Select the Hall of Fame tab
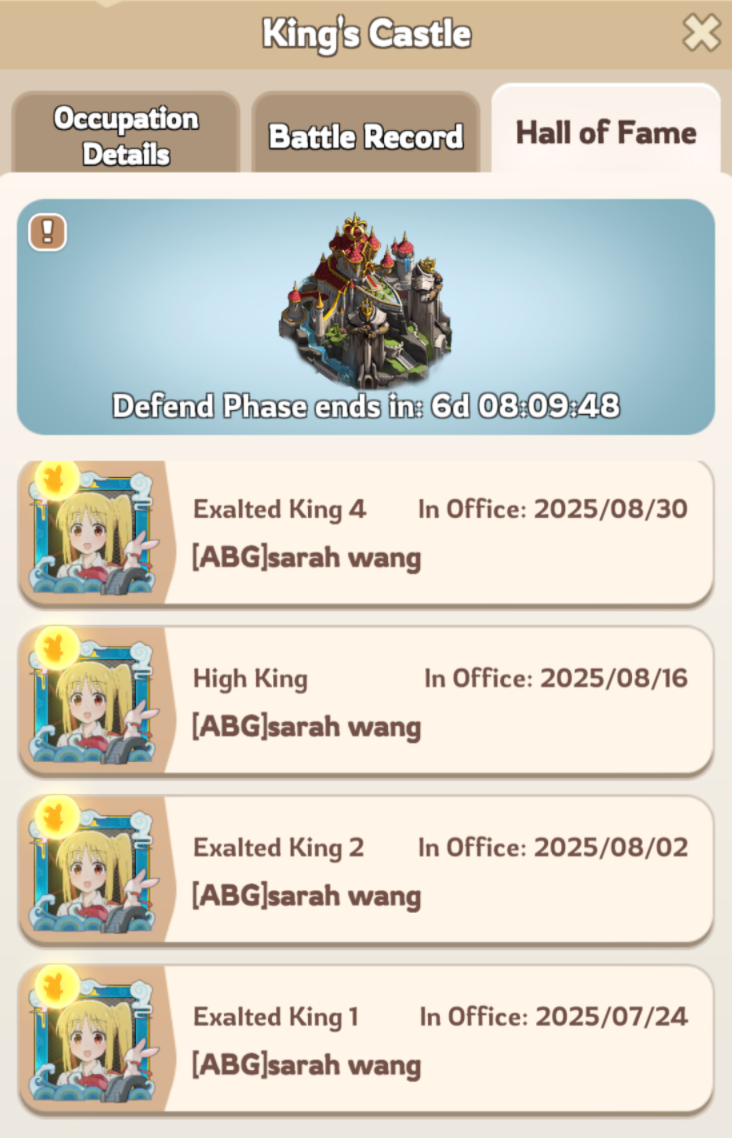Screen dimensions: 732x1138 click(x=606, y=133)
